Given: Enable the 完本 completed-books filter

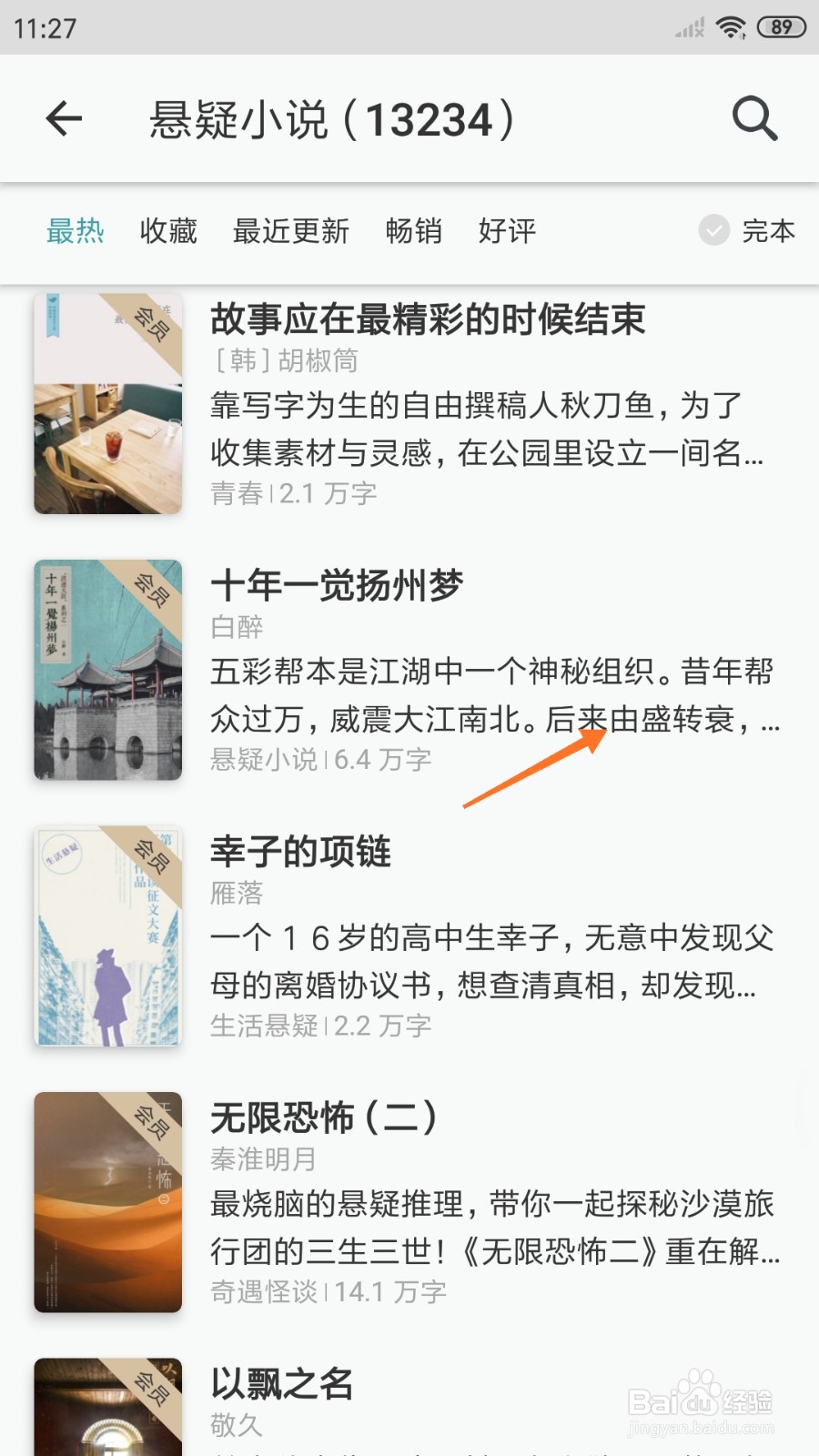Looking at the screenshot, I should click(x=746, y=232).
